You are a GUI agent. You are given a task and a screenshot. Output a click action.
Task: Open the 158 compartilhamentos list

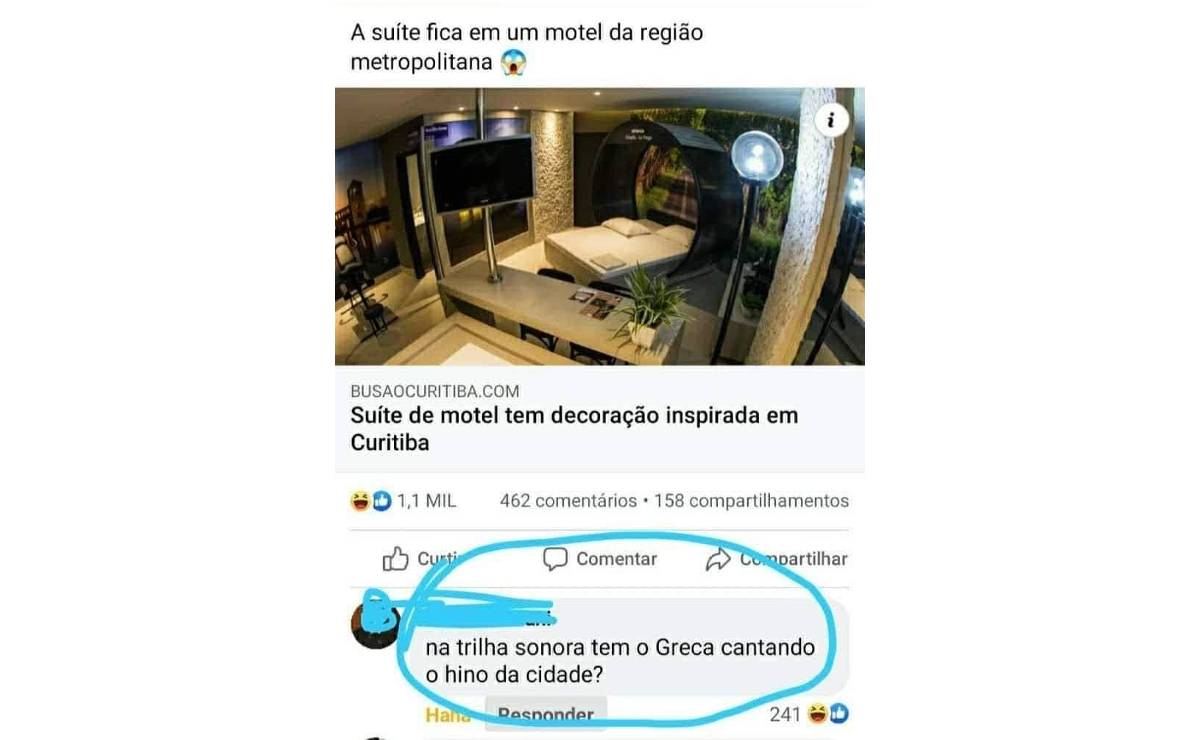[x=751, y=501]
